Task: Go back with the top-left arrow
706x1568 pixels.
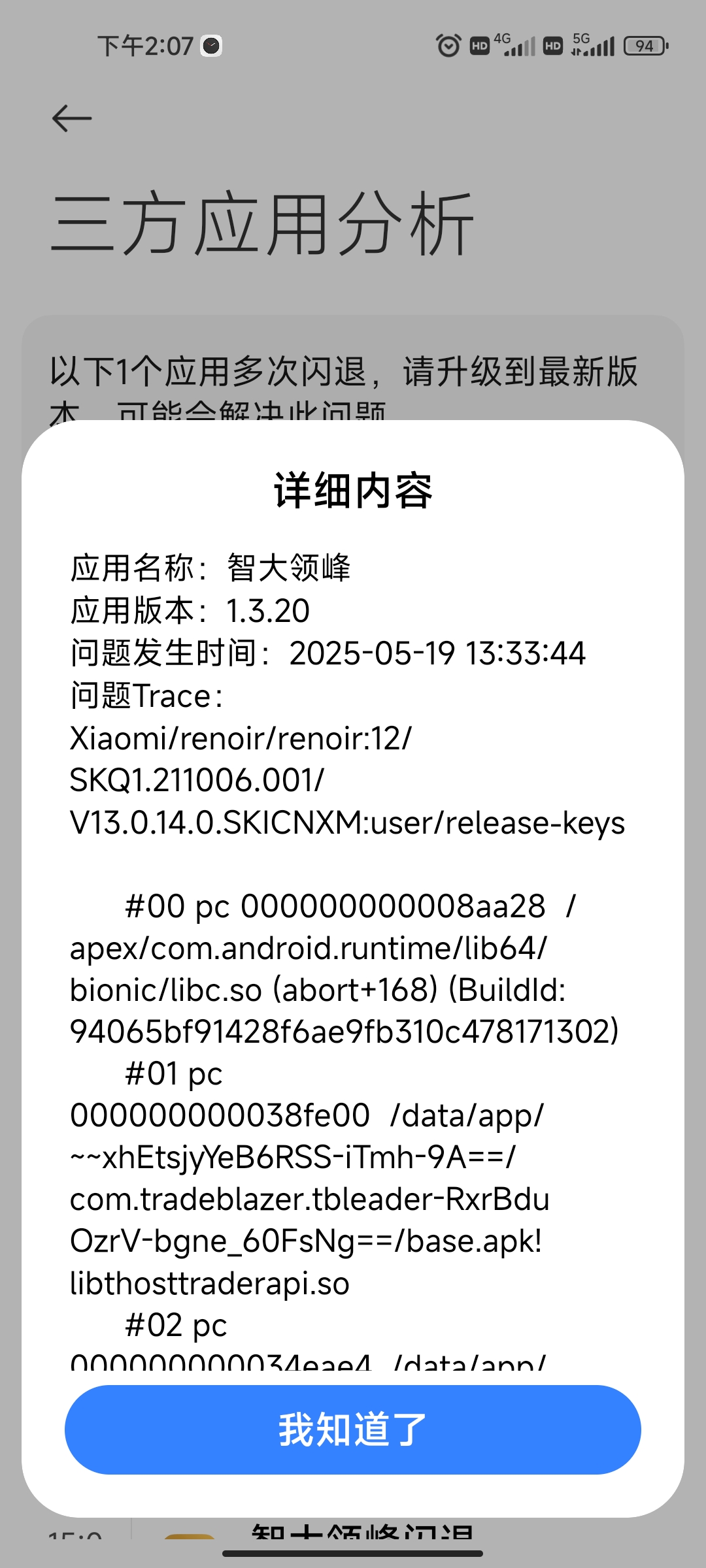Action: [72, 118]
